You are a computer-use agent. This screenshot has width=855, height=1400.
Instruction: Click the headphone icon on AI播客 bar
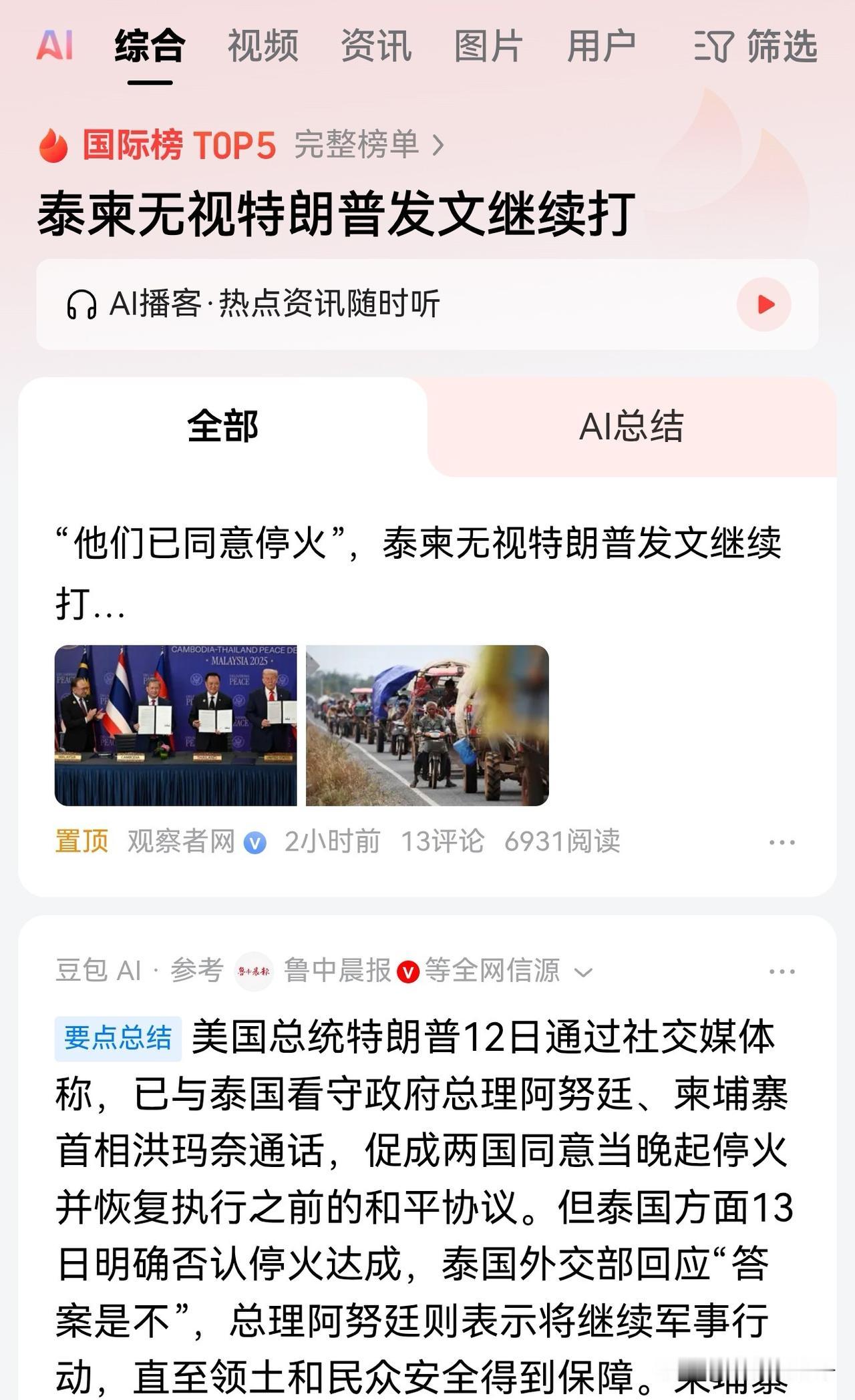[x=83, y=304]
